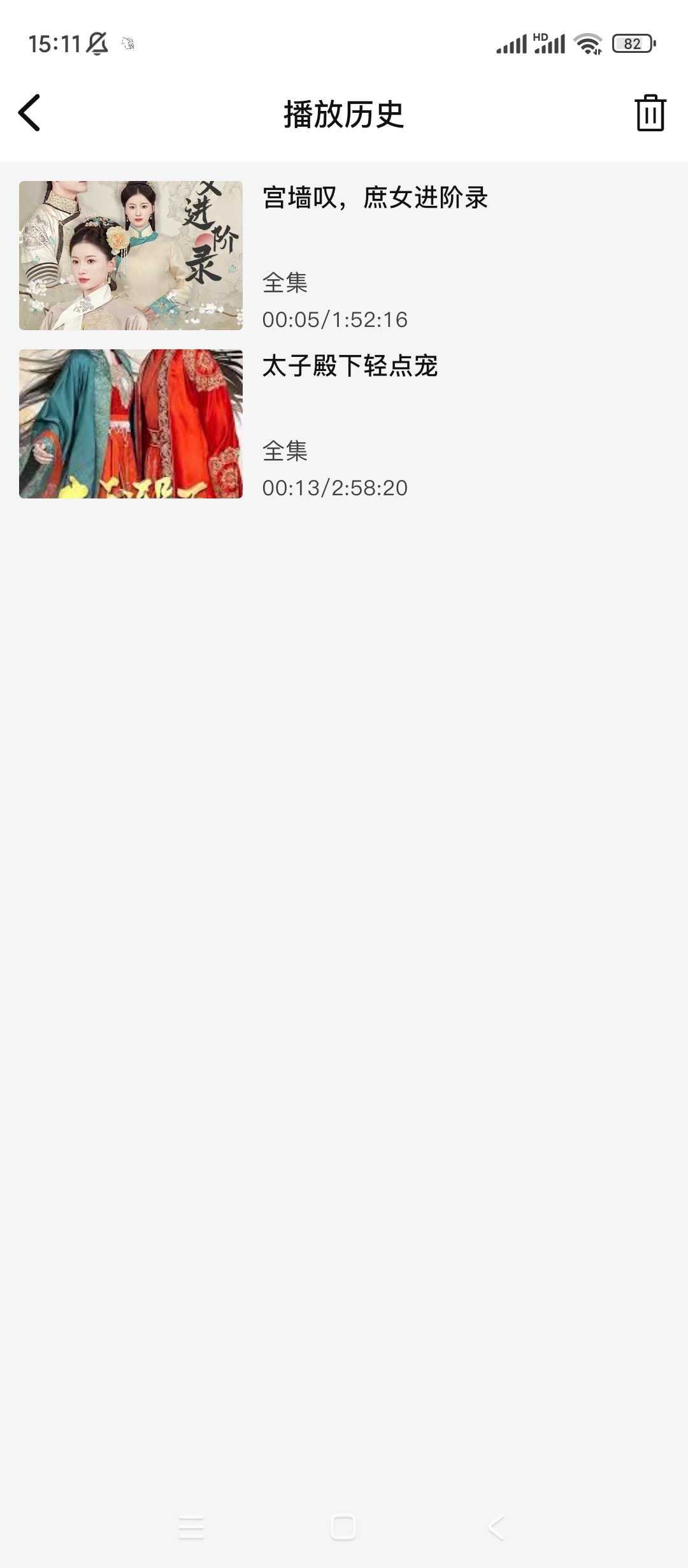Tap the trash icon to clear history
Screen dimensions: 688x1568
click(x=650, y=113)
